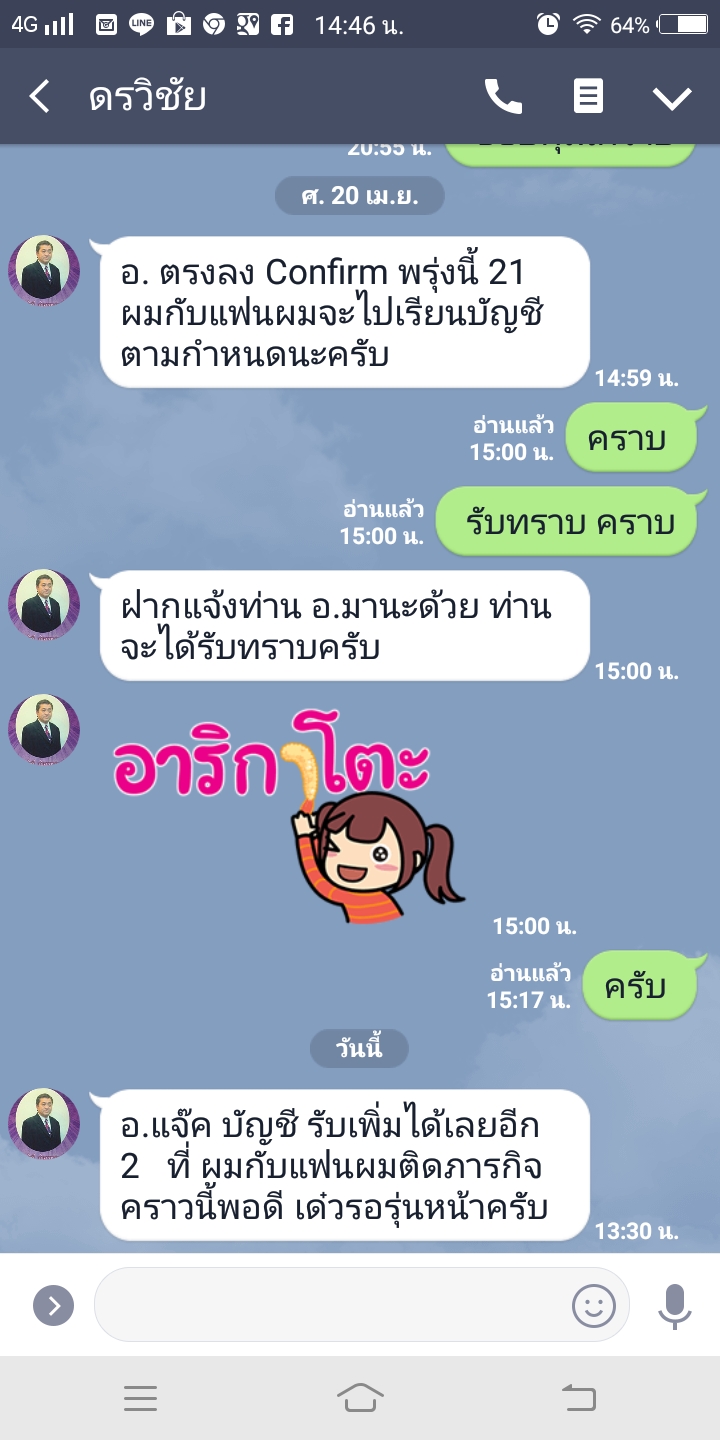This screenshot has width=720, height=1440.
Task: Start a voice call with ดรวิชัย
Action: coord(503,97)
